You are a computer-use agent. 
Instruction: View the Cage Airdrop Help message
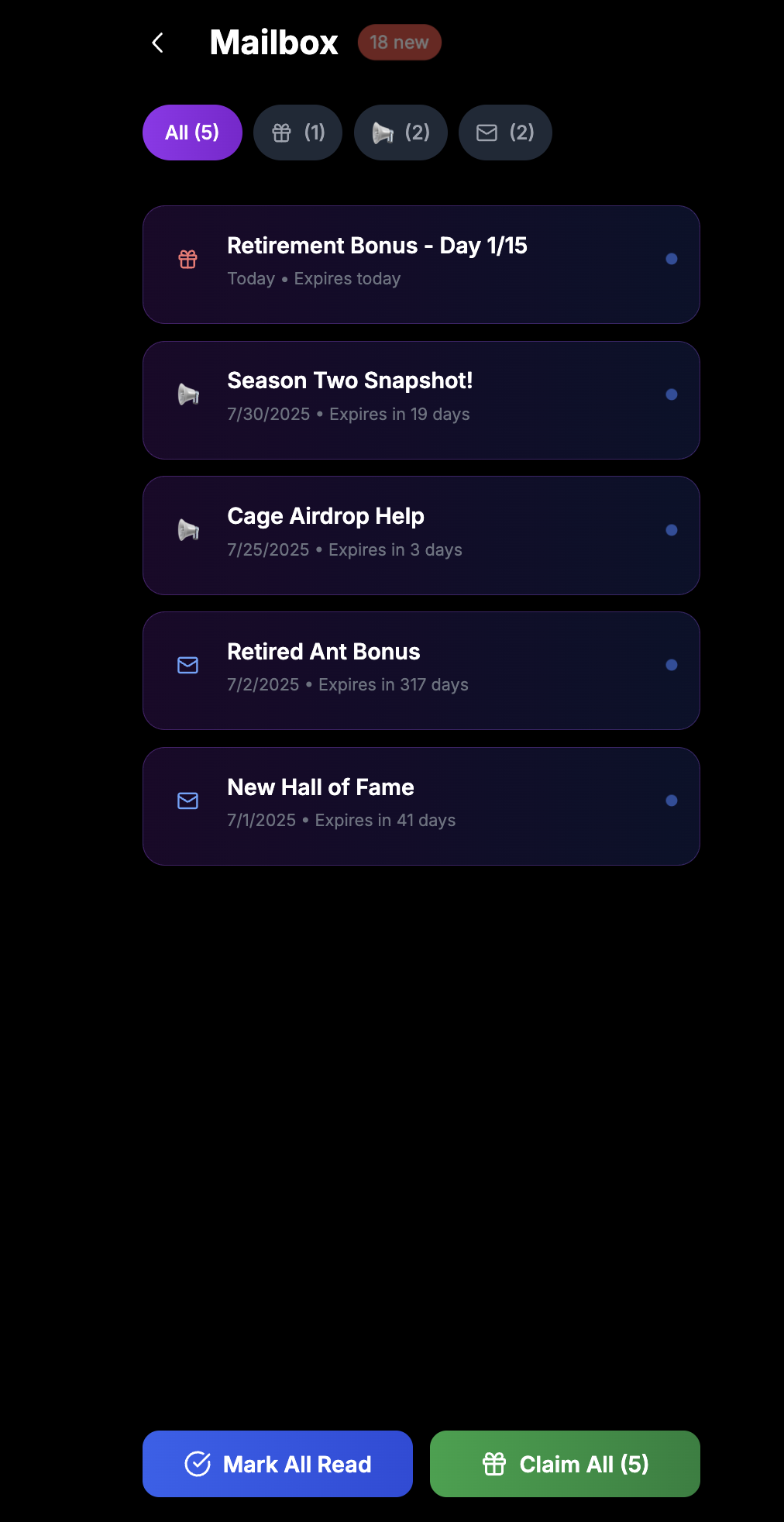point(421,535)
